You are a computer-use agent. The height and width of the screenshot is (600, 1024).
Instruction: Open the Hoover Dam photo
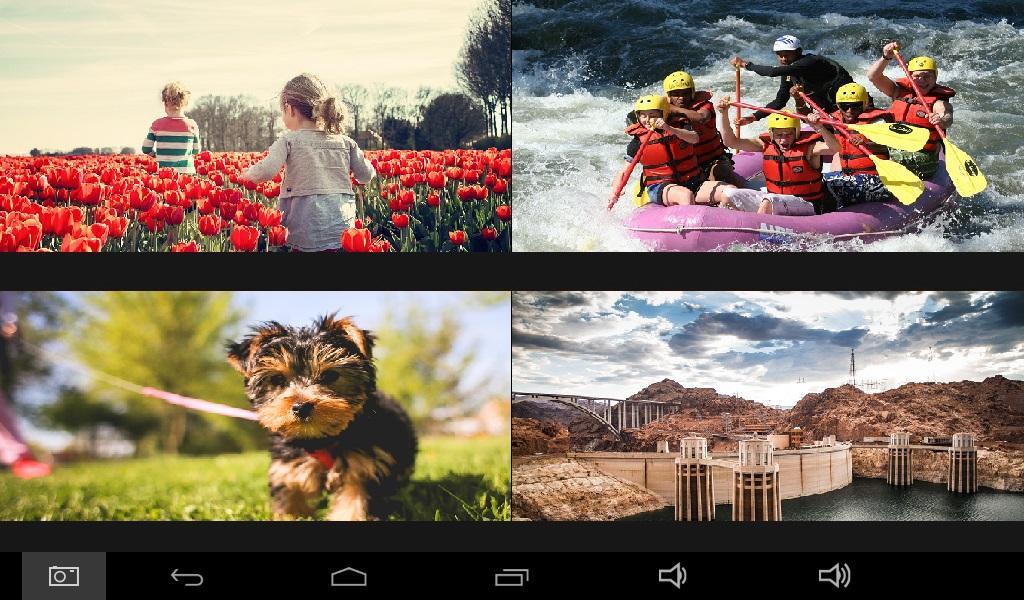pos(768,406)
